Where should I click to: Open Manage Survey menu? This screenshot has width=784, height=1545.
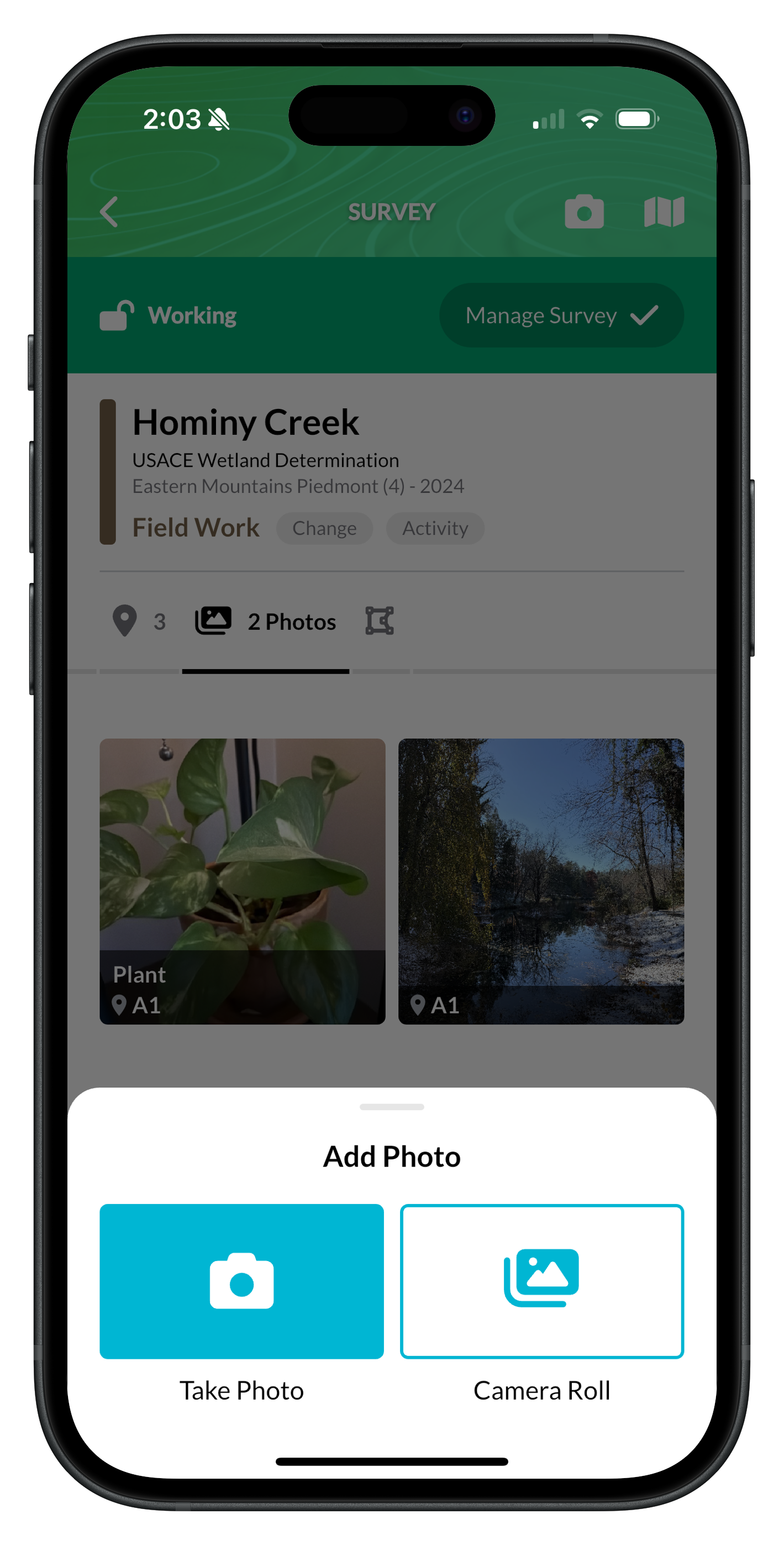[x=561, y=316]
